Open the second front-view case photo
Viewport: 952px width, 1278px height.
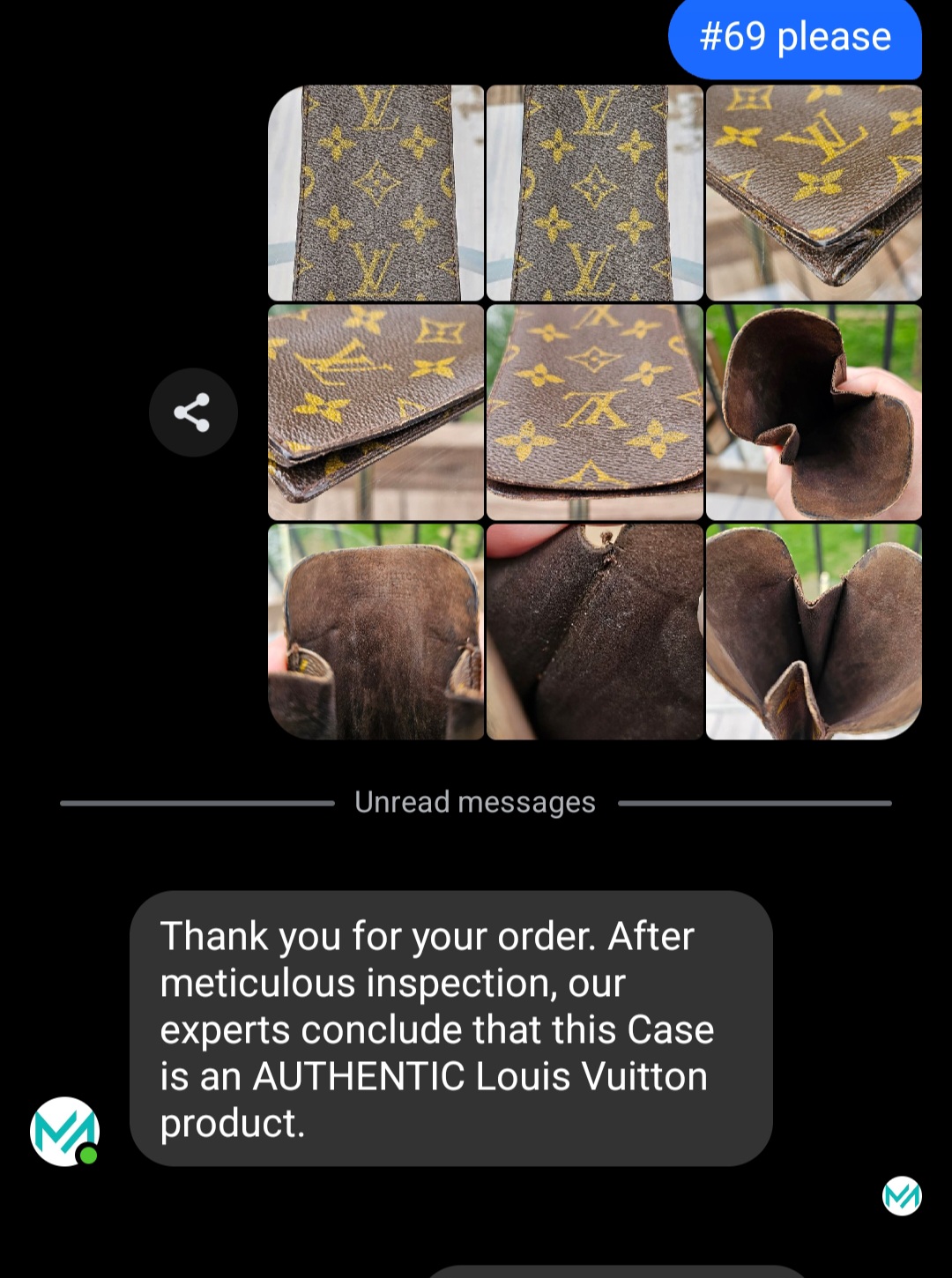[595, 193]
